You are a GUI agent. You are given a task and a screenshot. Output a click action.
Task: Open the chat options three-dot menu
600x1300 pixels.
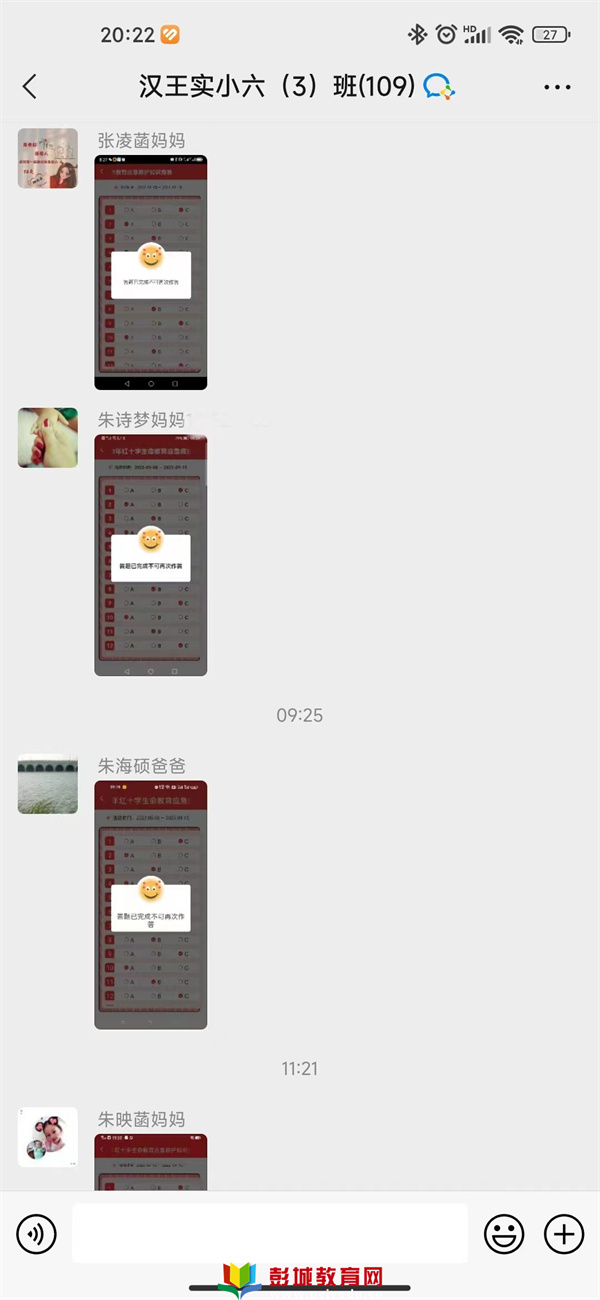pyautogui.click(x=557, y=87)
